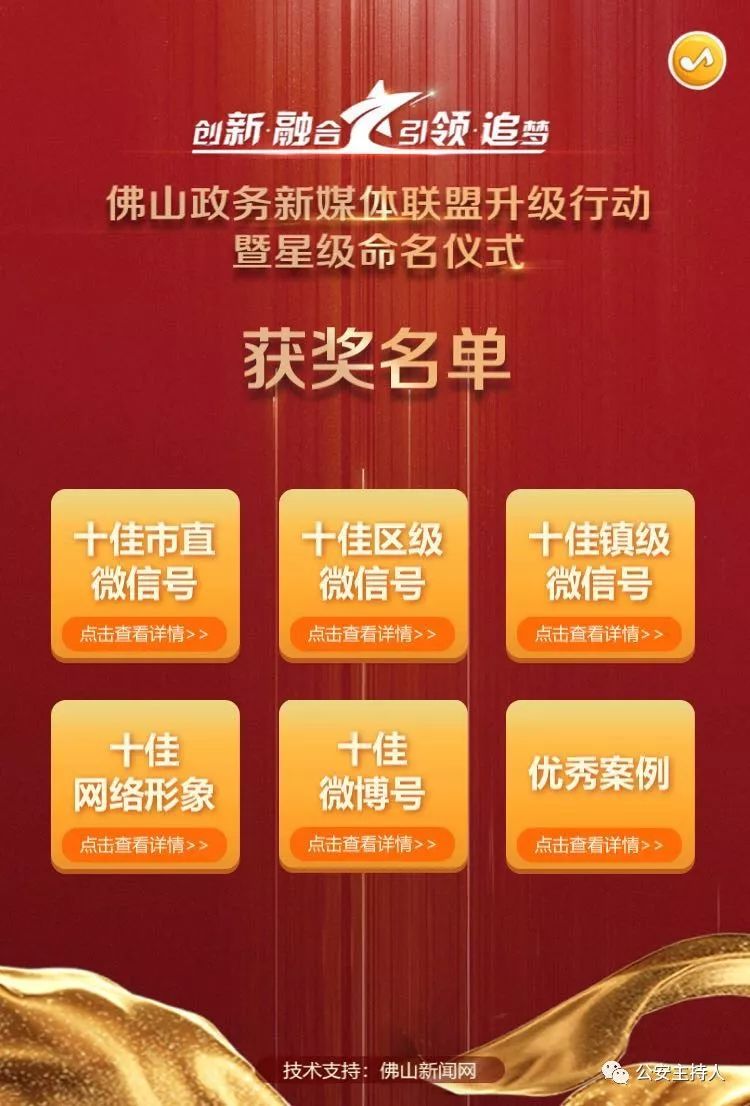
Task: View 优秀案例 details
Action: click(x=600, y=786)
